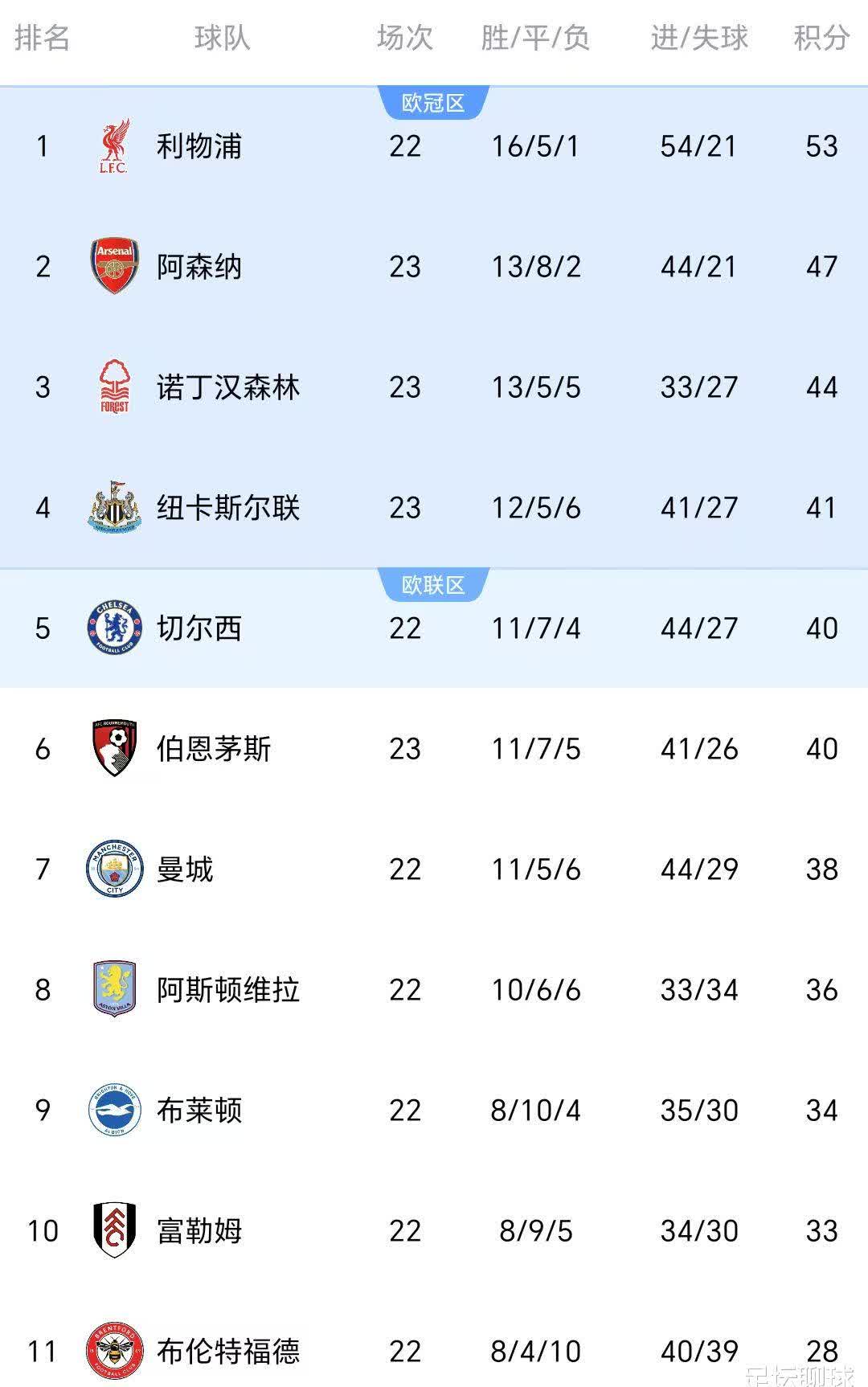The image size is (868, 1387).
Task: Click the 场次 column header
Action: point(404,36)
